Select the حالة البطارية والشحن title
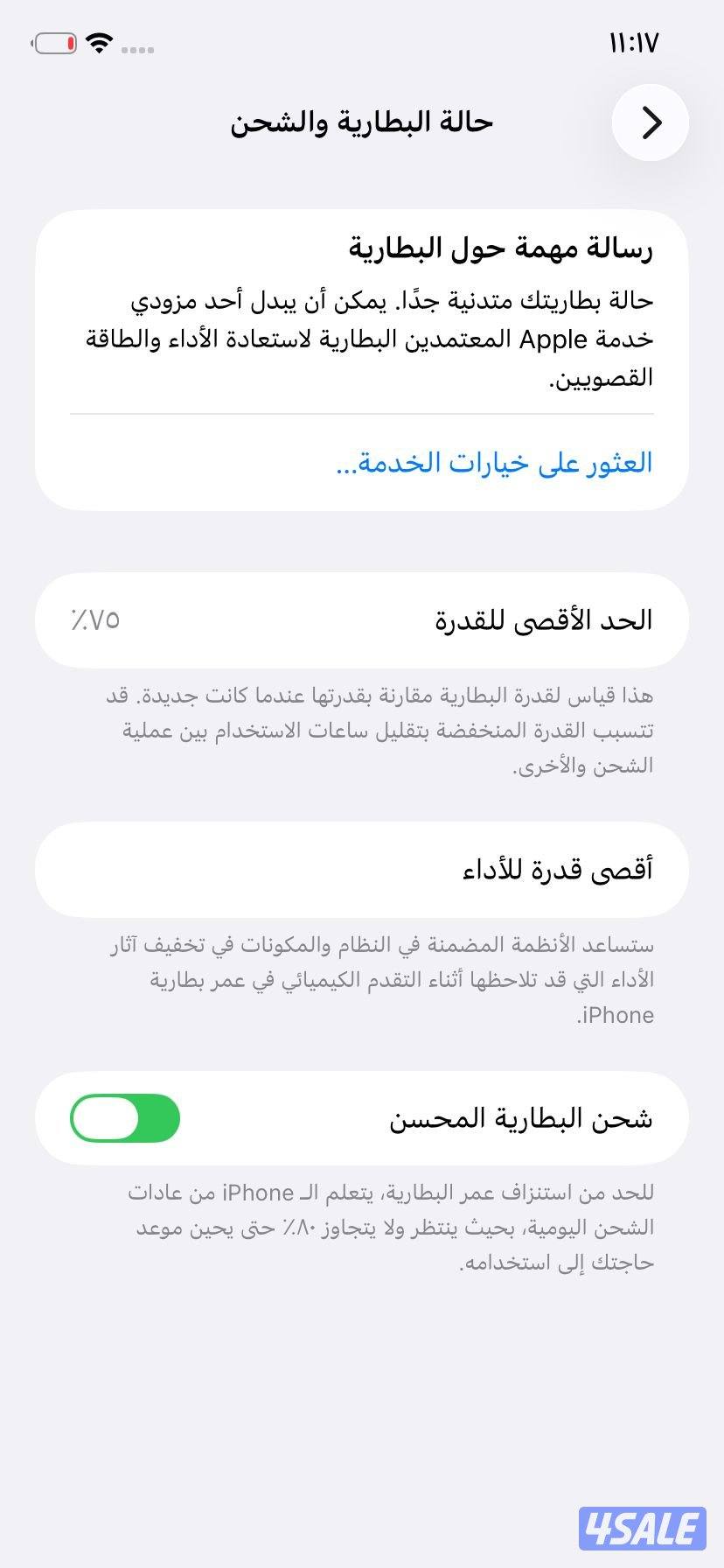724x1568 pixels. (362, 122)
